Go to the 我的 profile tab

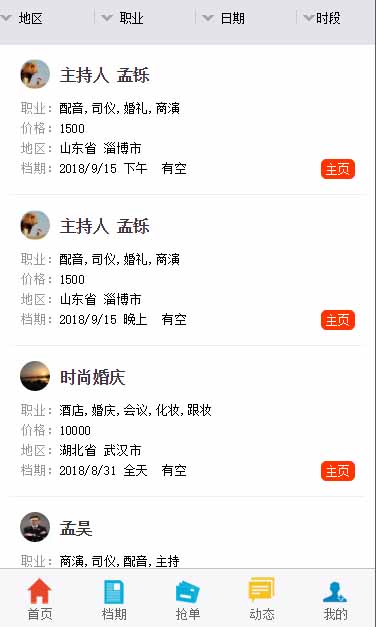[336, 599]
